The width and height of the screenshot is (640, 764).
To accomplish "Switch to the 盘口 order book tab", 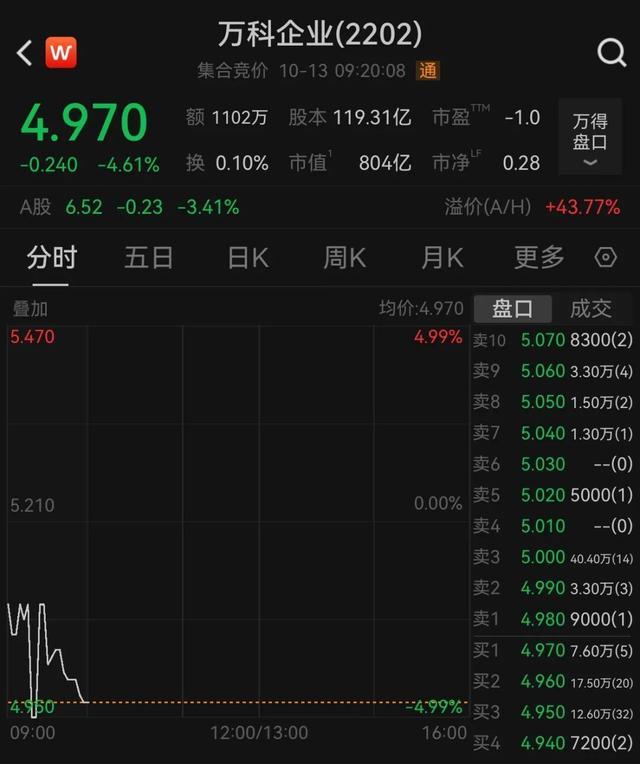I will click(512, 309).
